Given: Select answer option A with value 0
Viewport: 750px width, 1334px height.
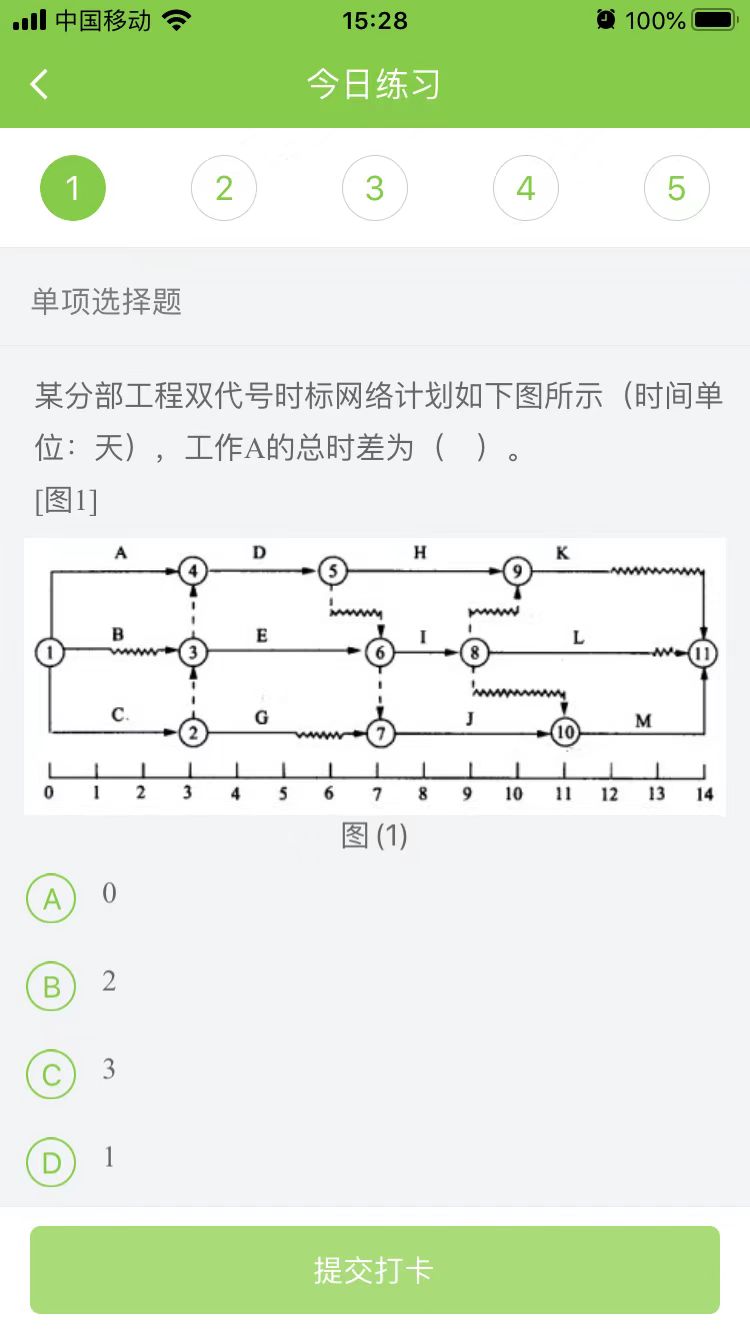Looking at the screenshot, I should click(51, 899).
